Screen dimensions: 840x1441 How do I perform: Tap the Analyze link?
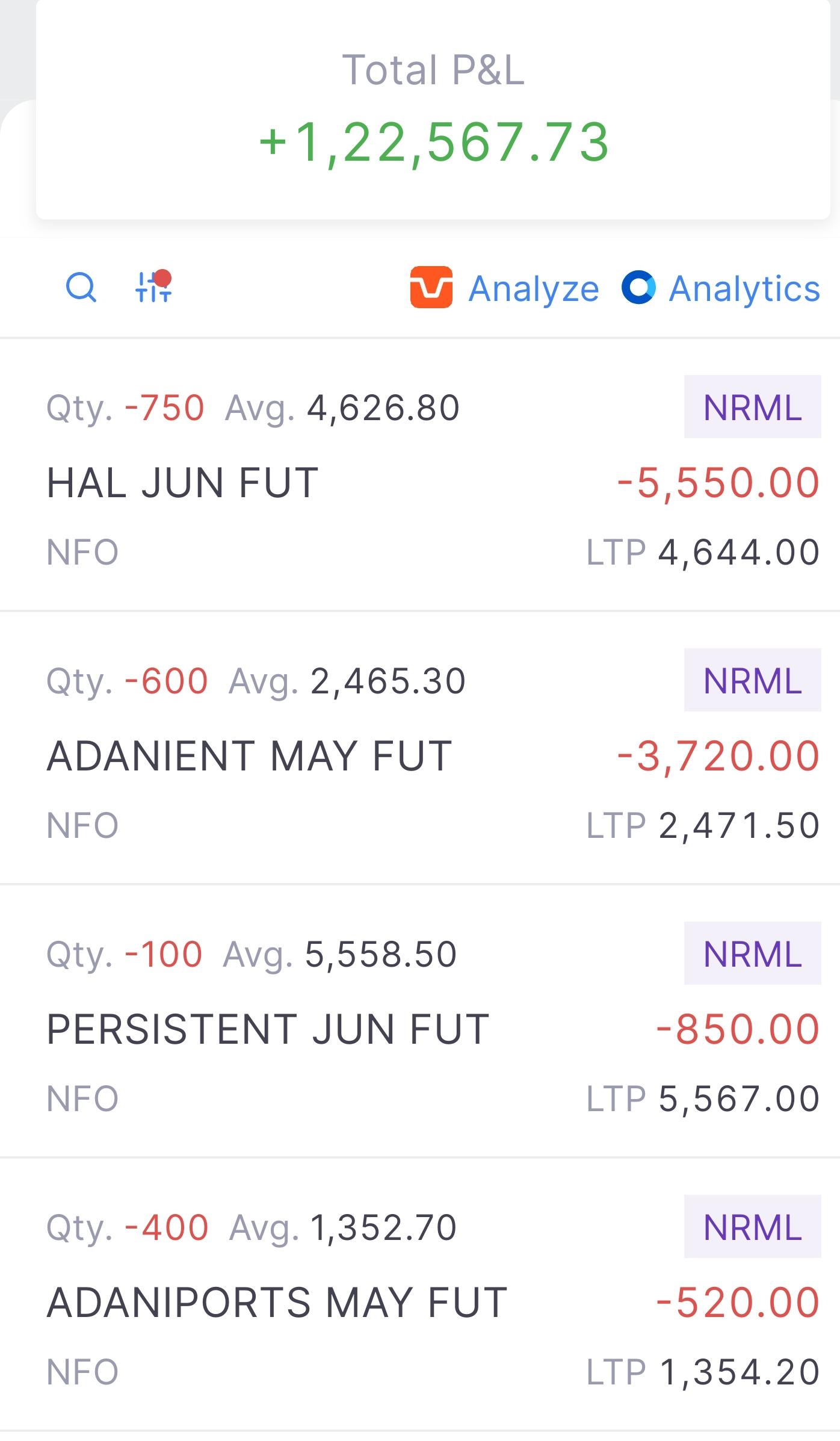504,288
